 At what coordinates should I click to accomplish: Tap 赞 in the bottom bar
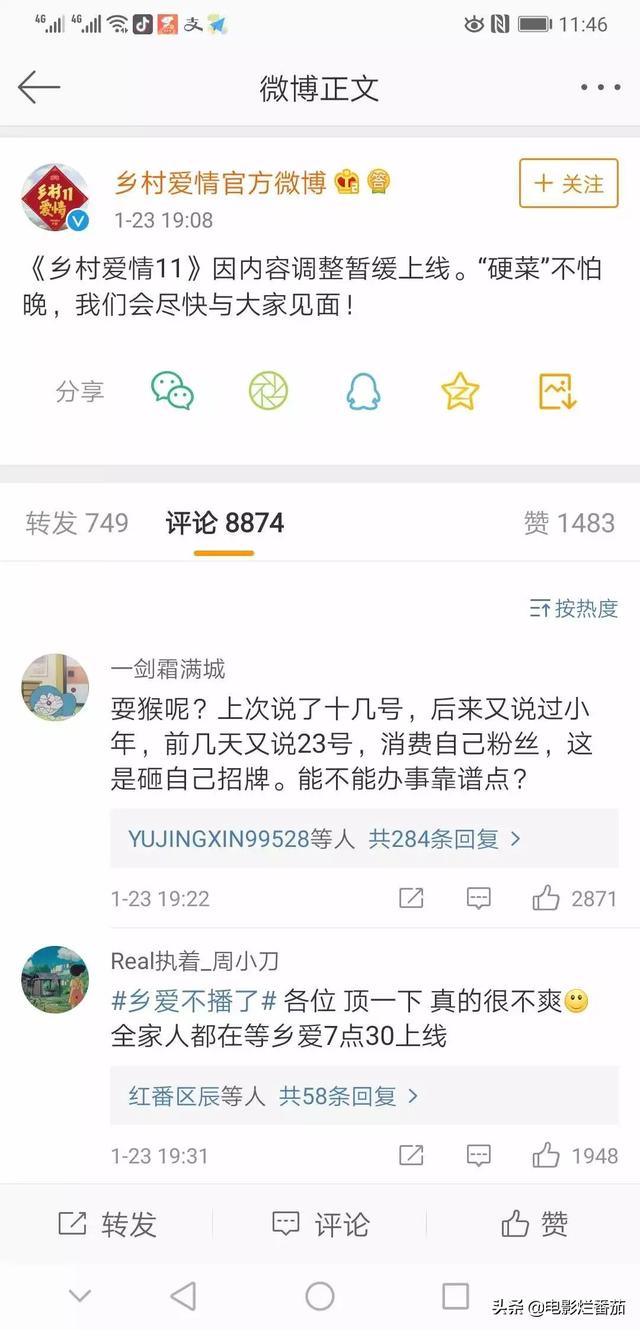click(x=534, y=1224)
